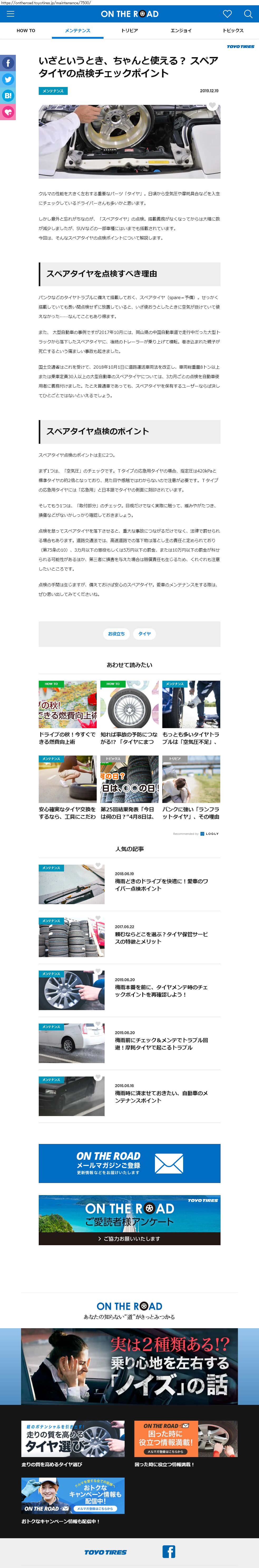Tap メールマガジンご登録 banner

pyautogui.click(x=130, y=1163)
